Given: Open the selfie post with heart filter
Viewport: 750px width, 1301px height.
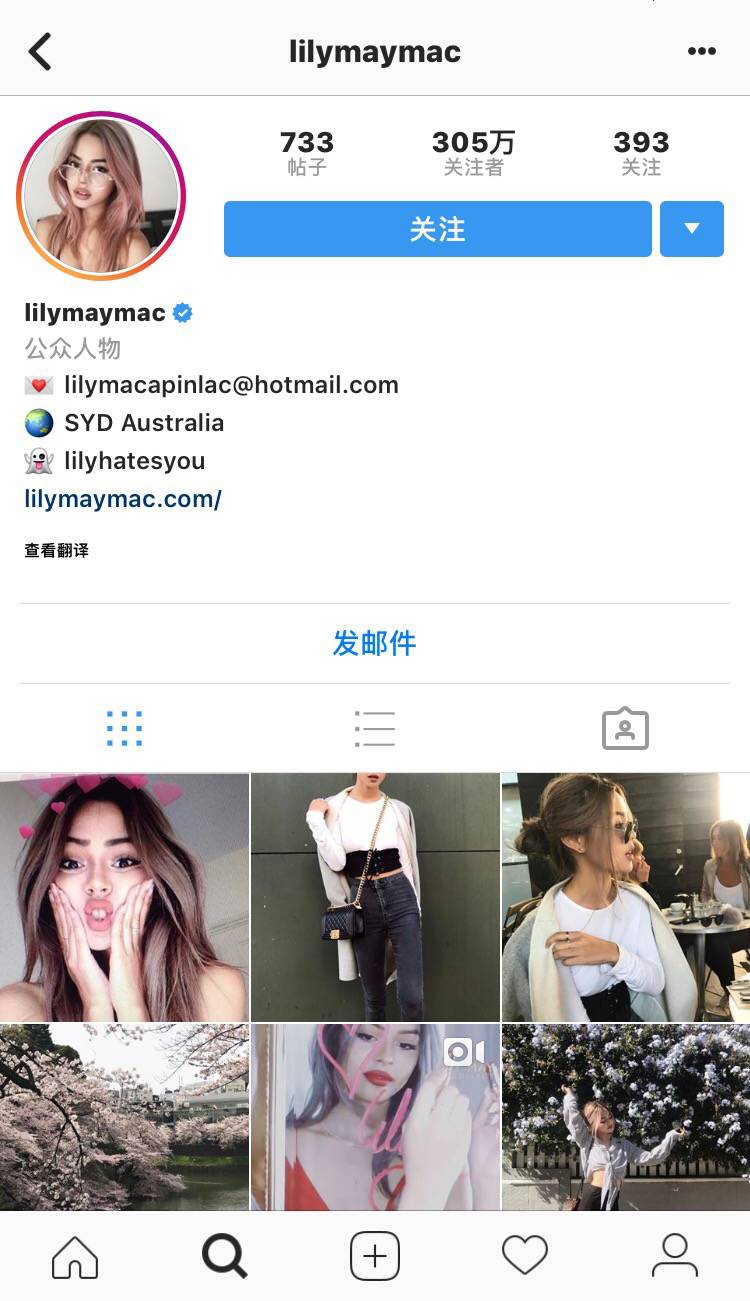Looking at the screenshot, I should click(x=124, y=897).
